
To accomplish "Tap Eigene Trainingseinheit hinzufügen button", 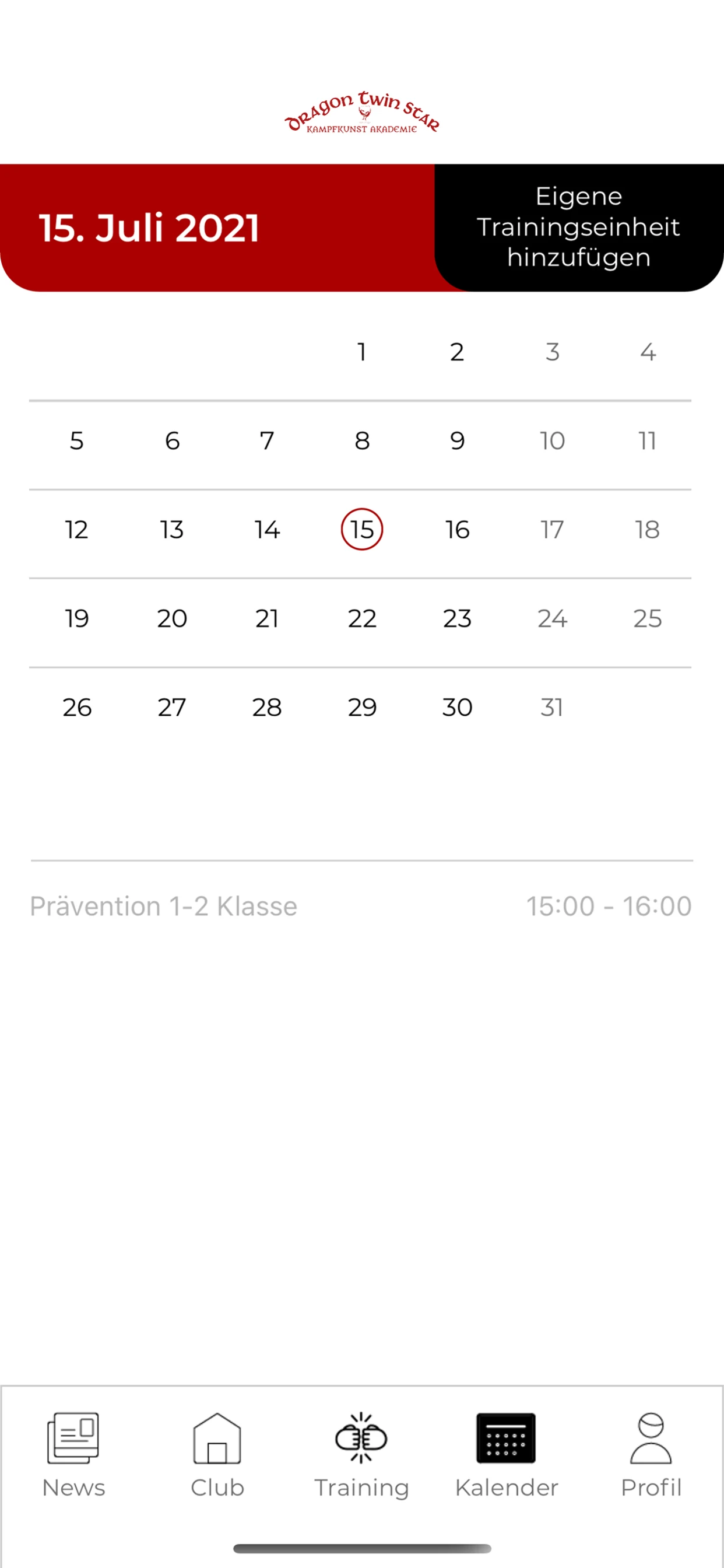I will tap(579, 228).
